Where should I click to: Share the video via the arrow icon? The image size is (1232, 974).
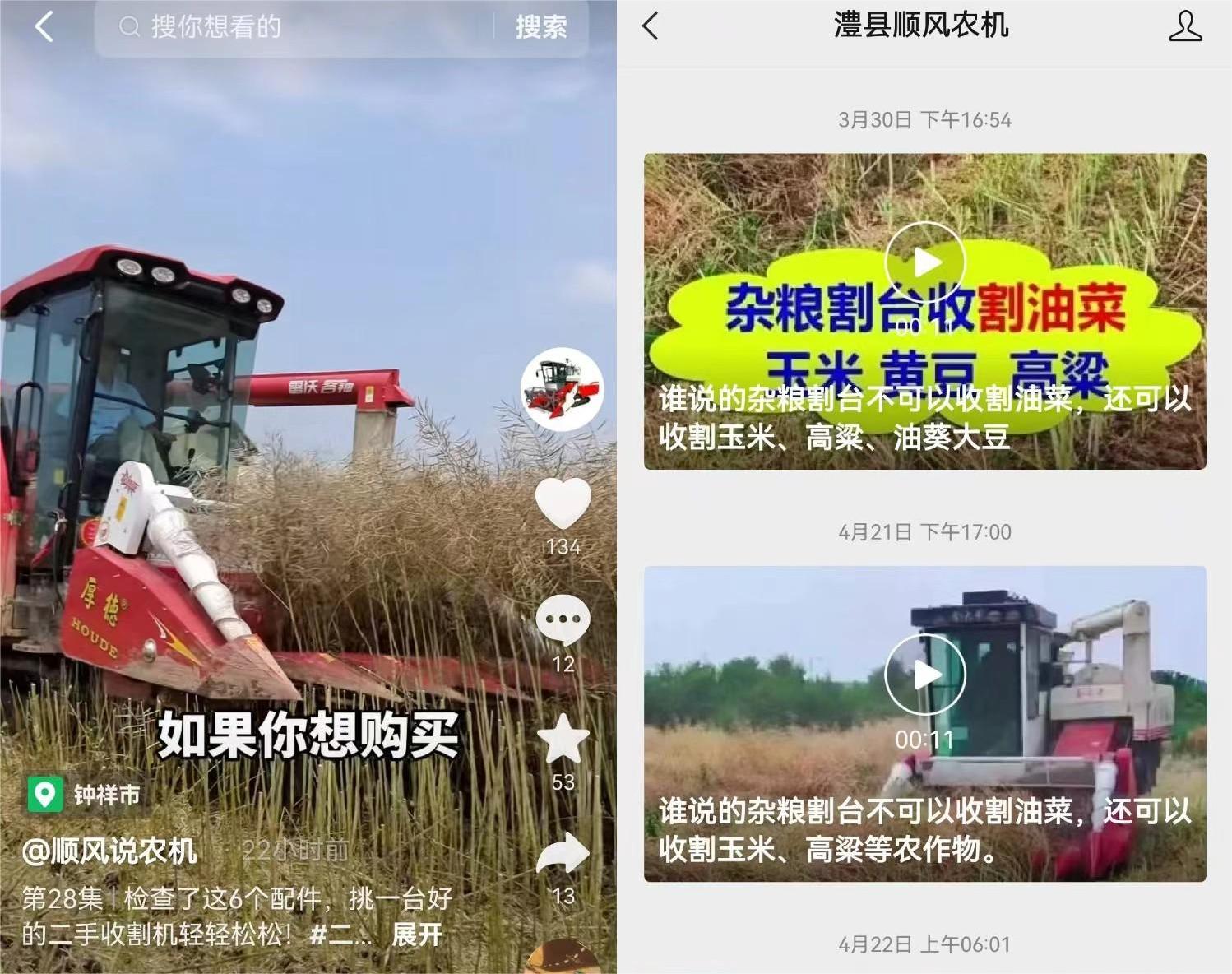[563, 854]
